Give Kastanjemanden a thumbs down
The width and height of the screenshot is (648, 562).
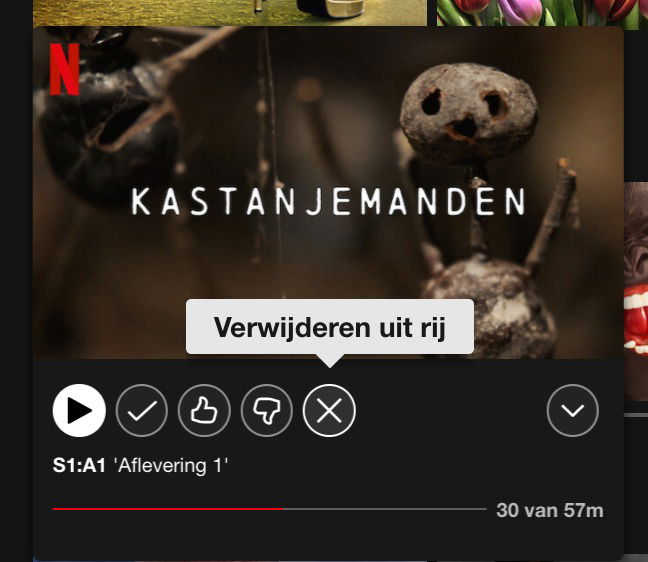pos(266,410)
